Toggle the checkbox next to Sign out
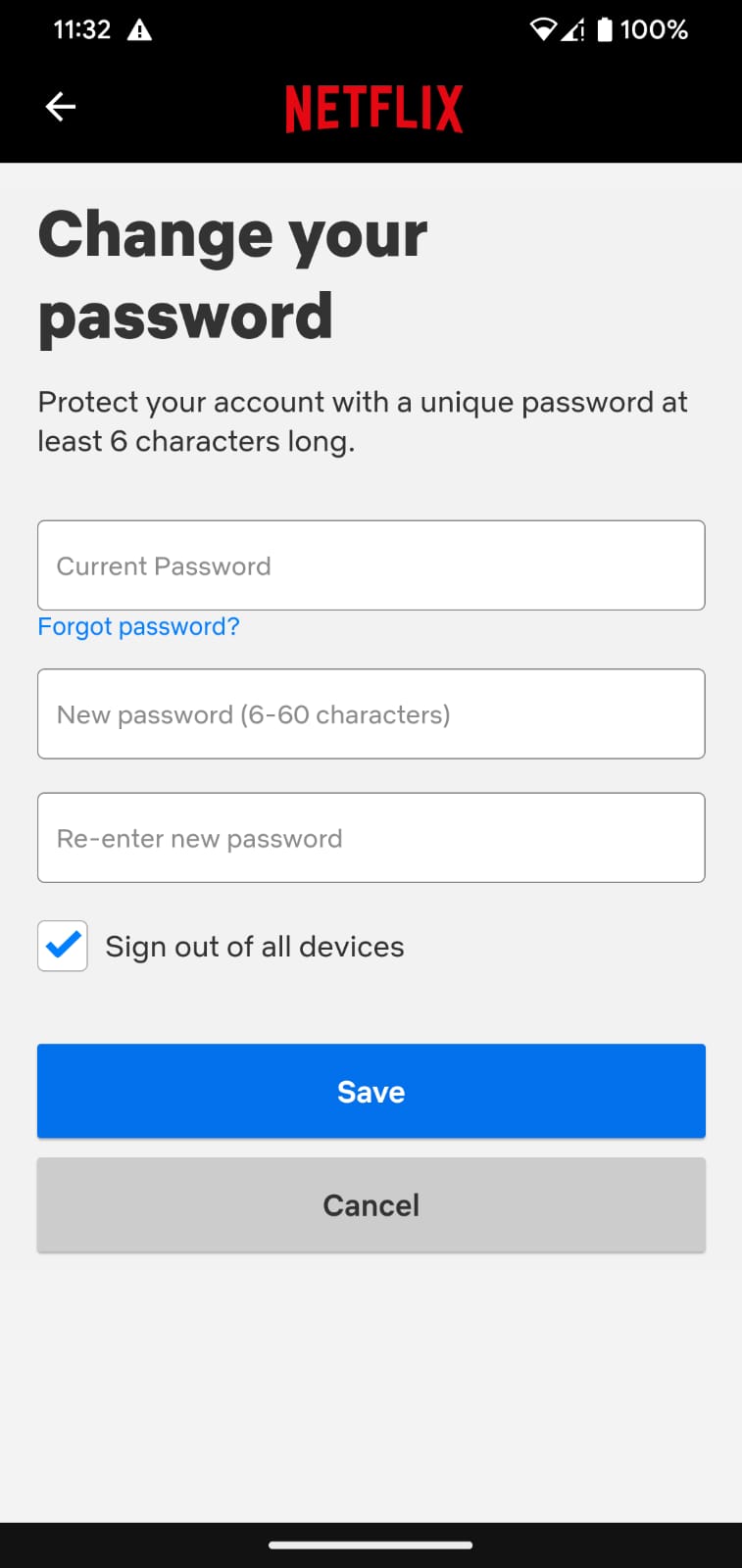 click(62, 946)
